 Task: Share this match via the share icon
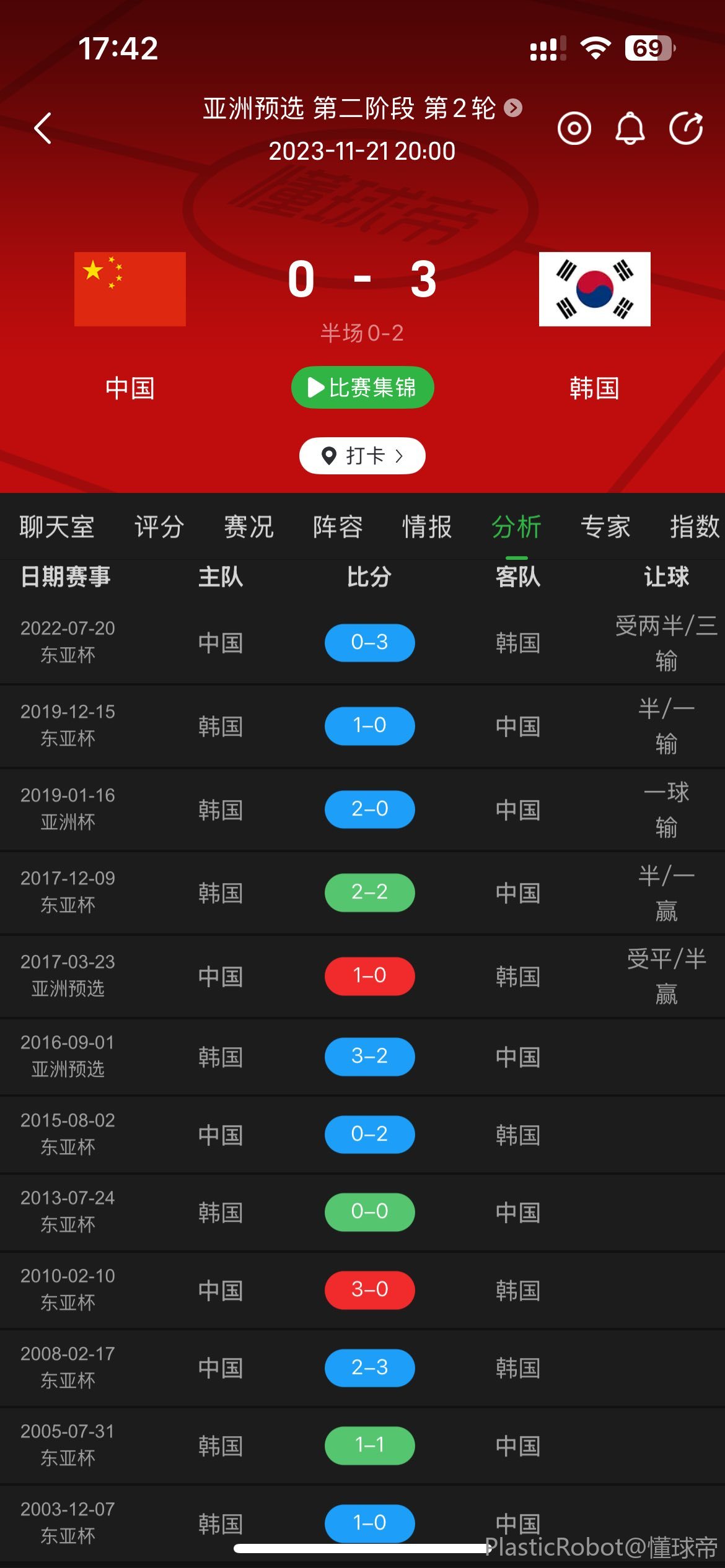point(686,128)
